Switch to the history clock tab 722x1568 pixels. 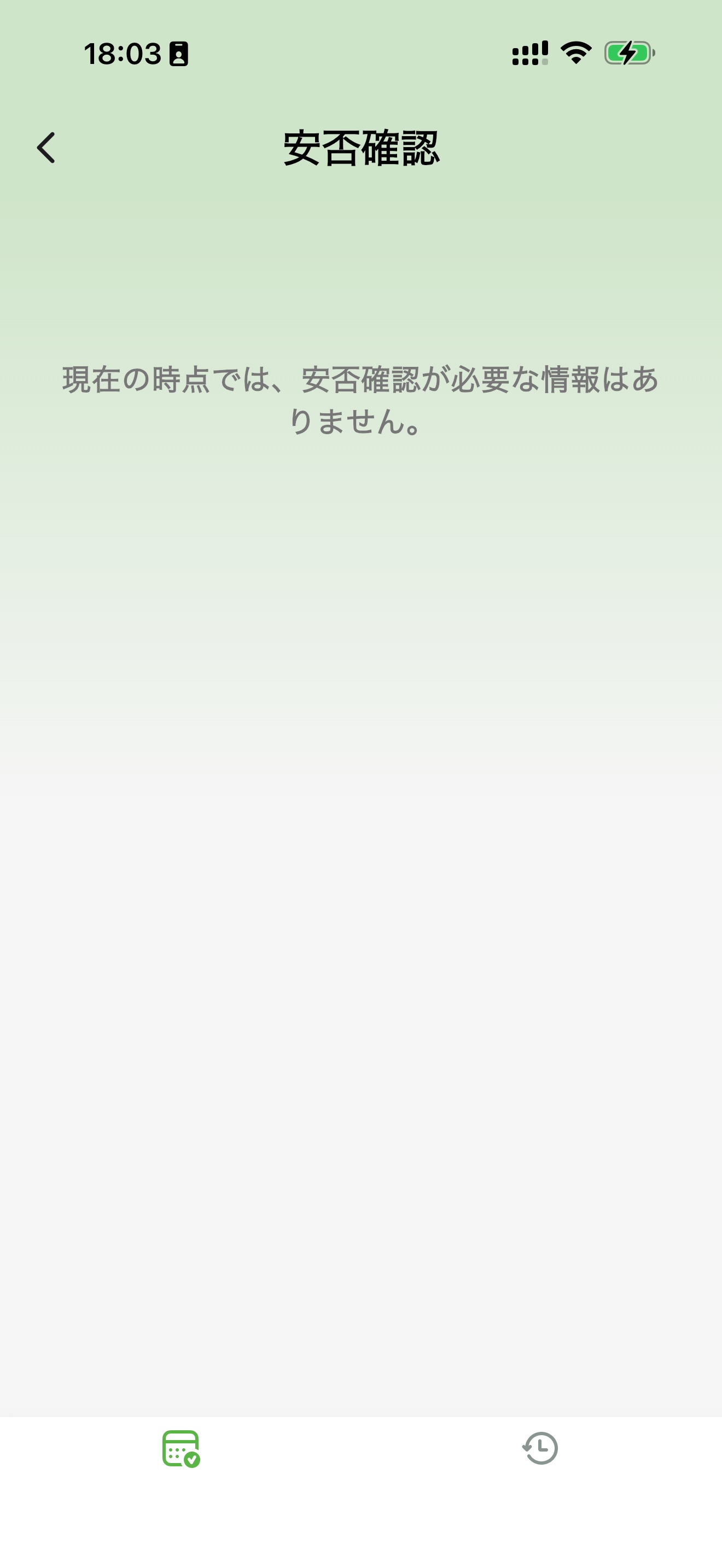point(540,1448)
